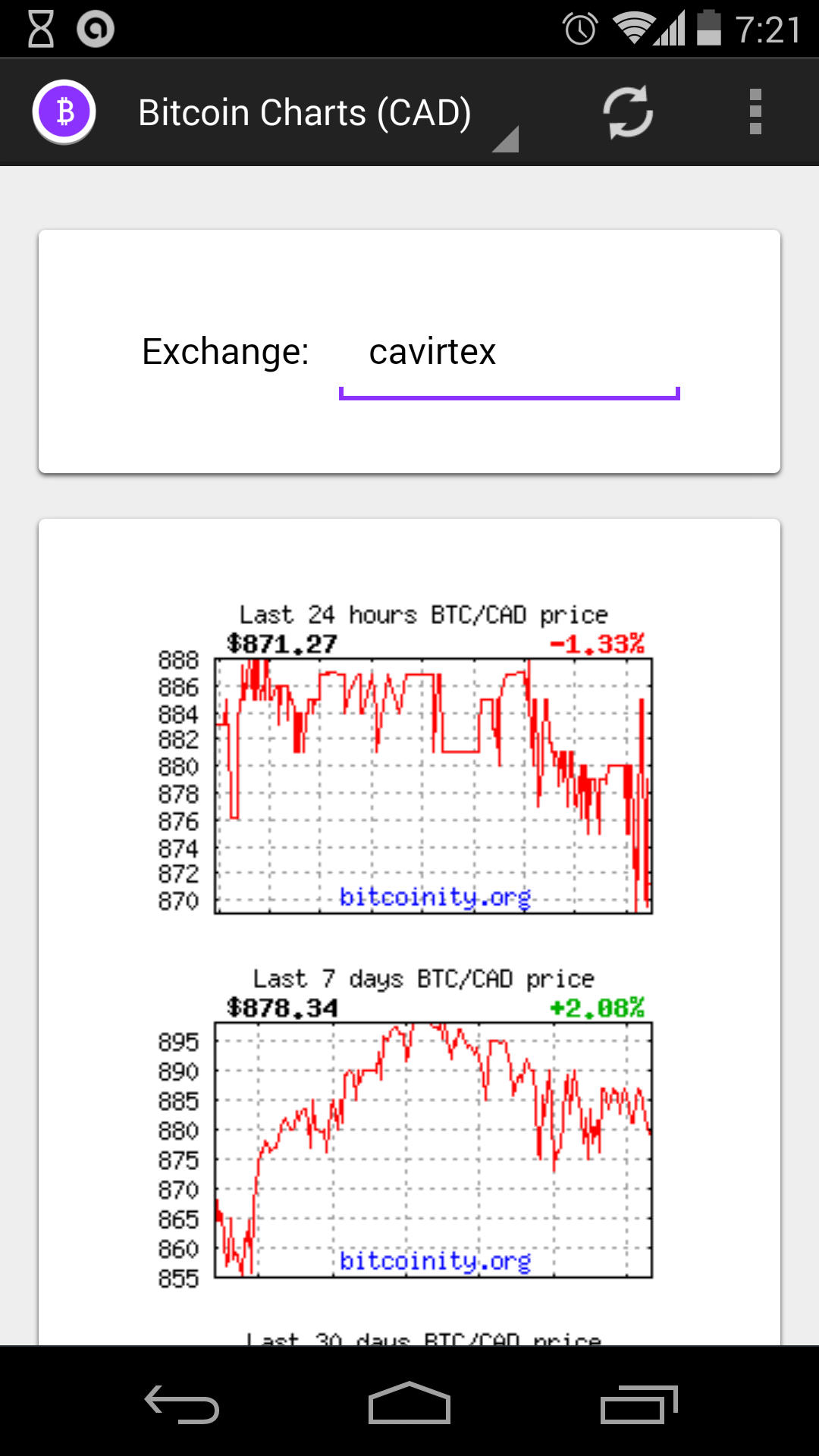Tap the status bar clock showing 7:21

click(x=767, y=29)
